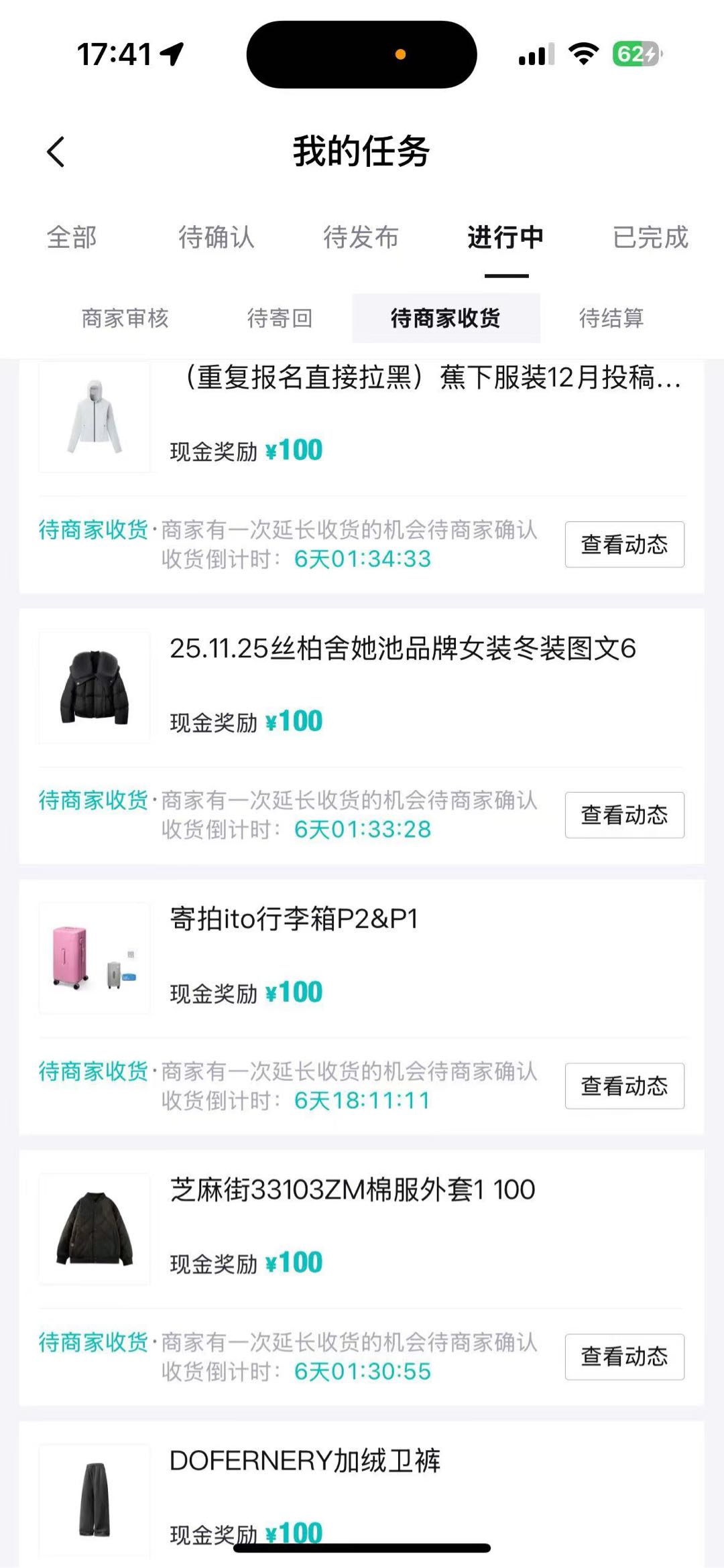Select the 待结算 filter

coord(613,320)
